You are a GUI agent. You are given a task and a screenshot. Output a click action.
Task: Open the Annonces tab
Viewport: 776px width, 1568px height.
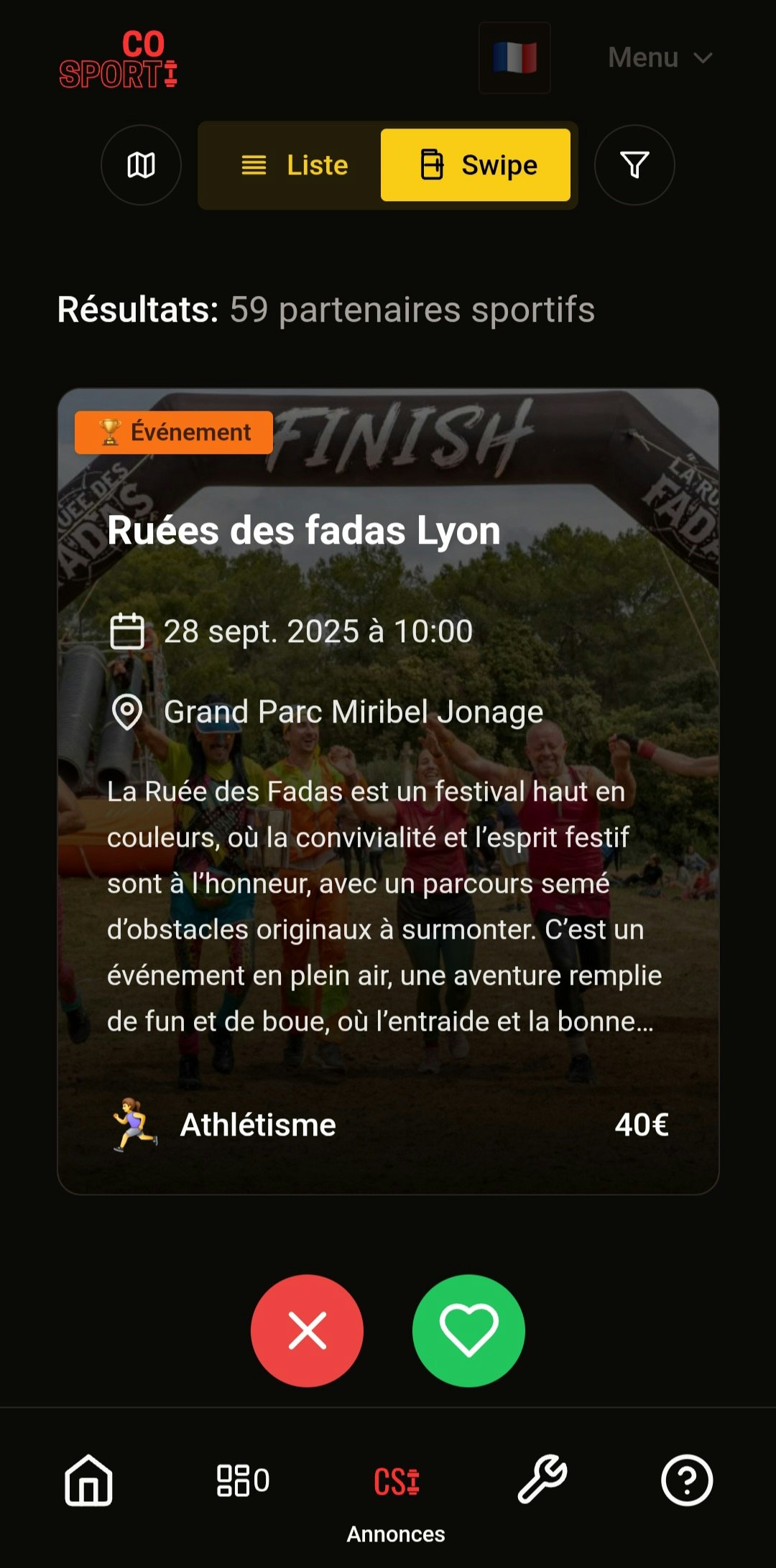point(396,1494)
